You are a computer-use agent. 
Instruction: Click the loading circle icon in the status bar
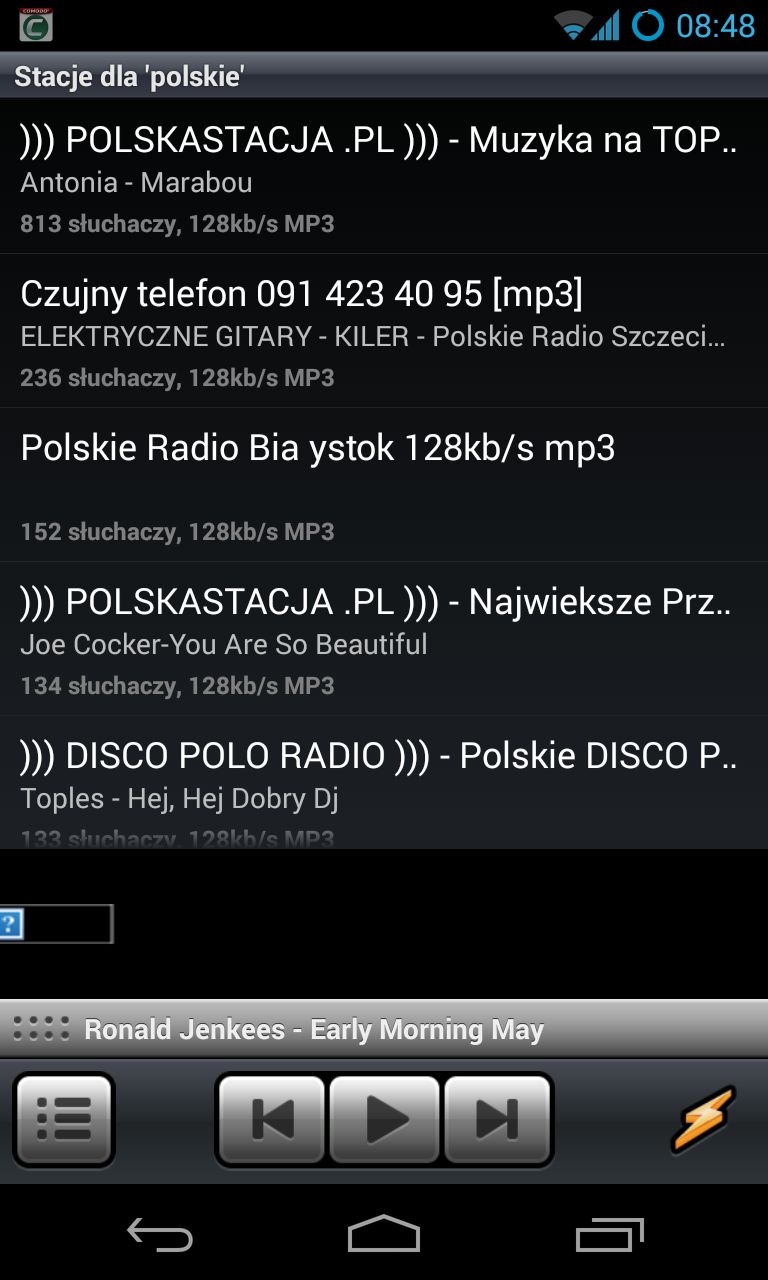(650, 27)
